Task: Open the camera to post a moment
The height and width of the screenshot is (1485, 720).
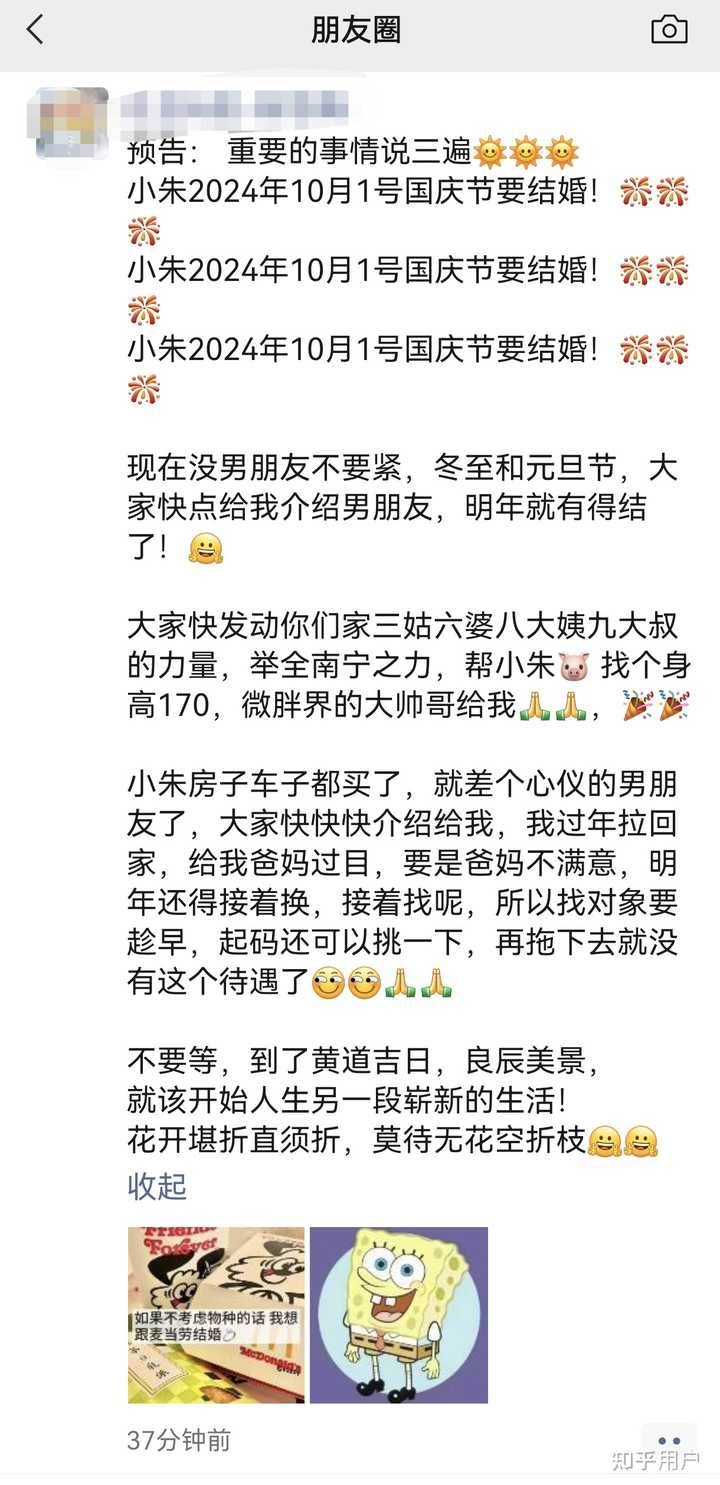Action: pyautogui.click(x=669, y=30)
